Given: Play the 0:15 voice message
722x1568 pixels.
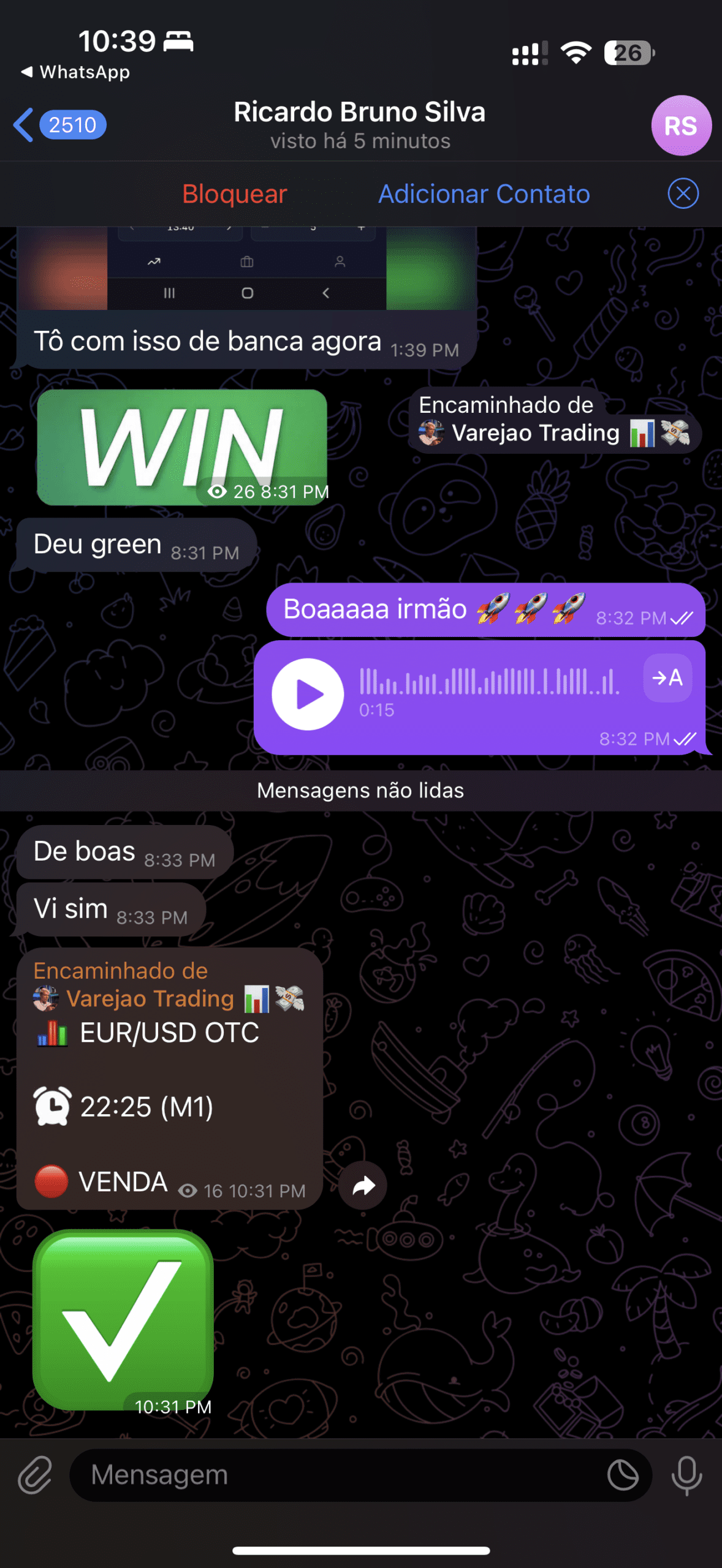Looking at the screenshot, I should pos(308,695).
